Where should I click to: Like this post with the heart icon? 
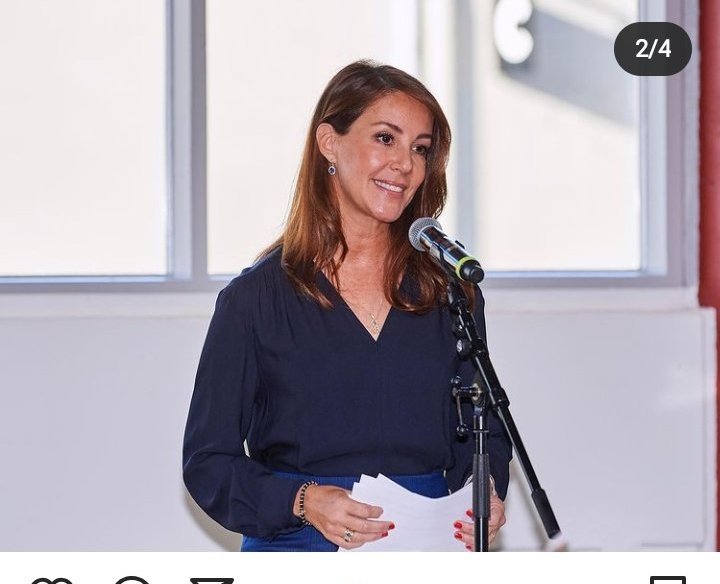pyautogui.click(x=51, y=580)
